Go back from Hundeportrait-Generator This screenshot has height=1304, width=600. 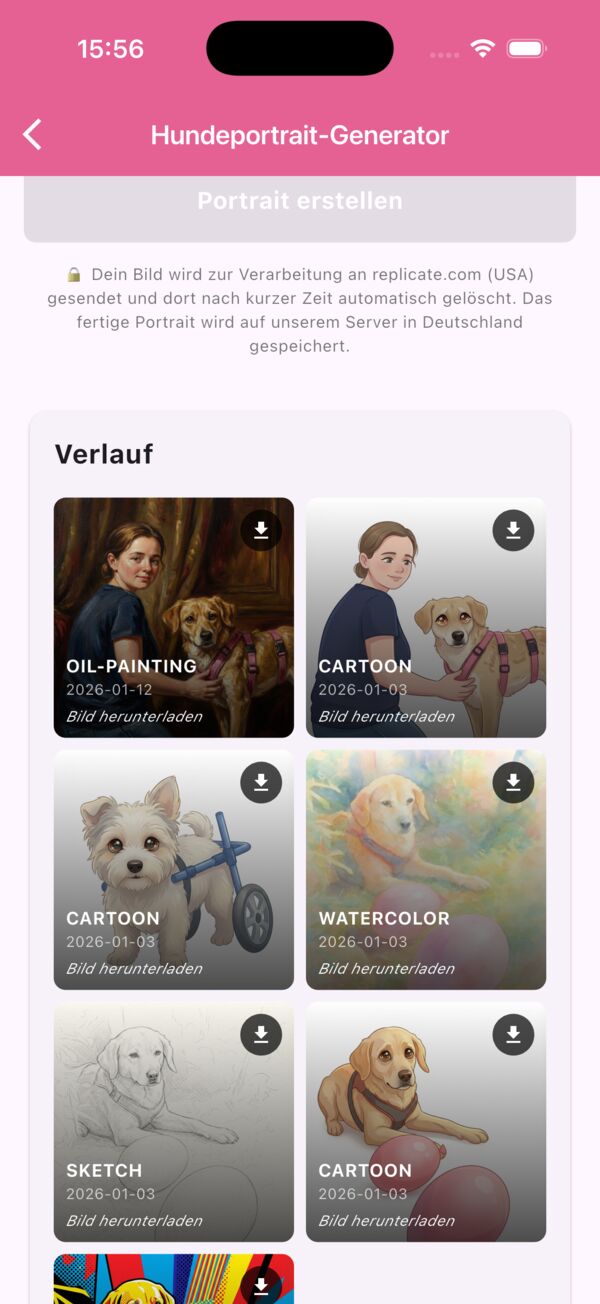pos(33,134)
